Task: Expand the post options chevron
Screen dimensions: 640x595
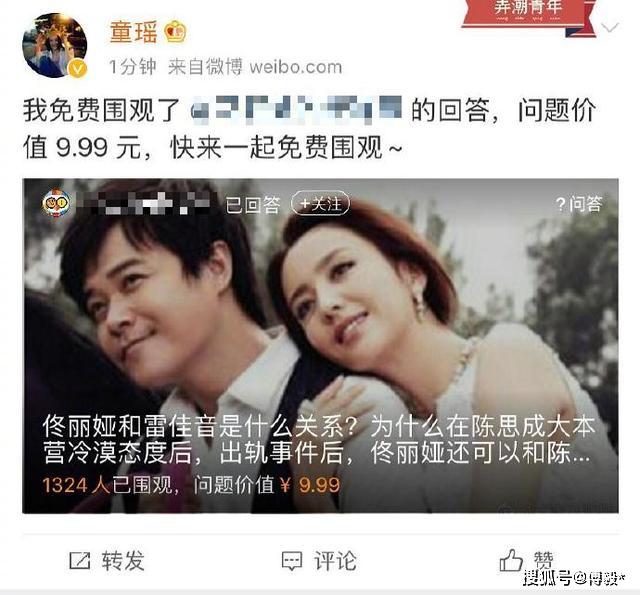Action: [608, 29]
